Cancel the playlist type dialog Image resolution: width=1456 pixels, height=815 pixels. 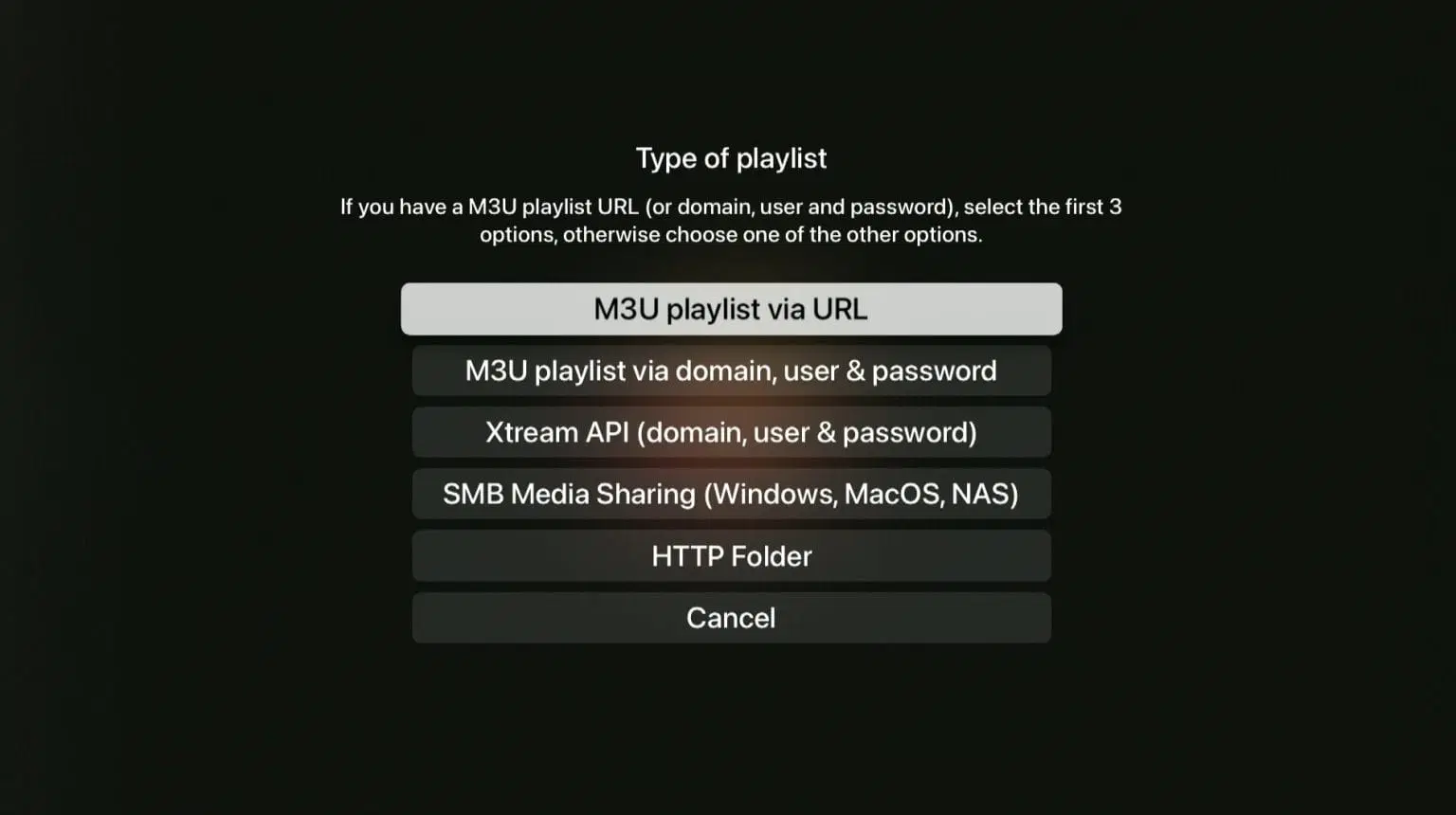[x=731, y=618]
